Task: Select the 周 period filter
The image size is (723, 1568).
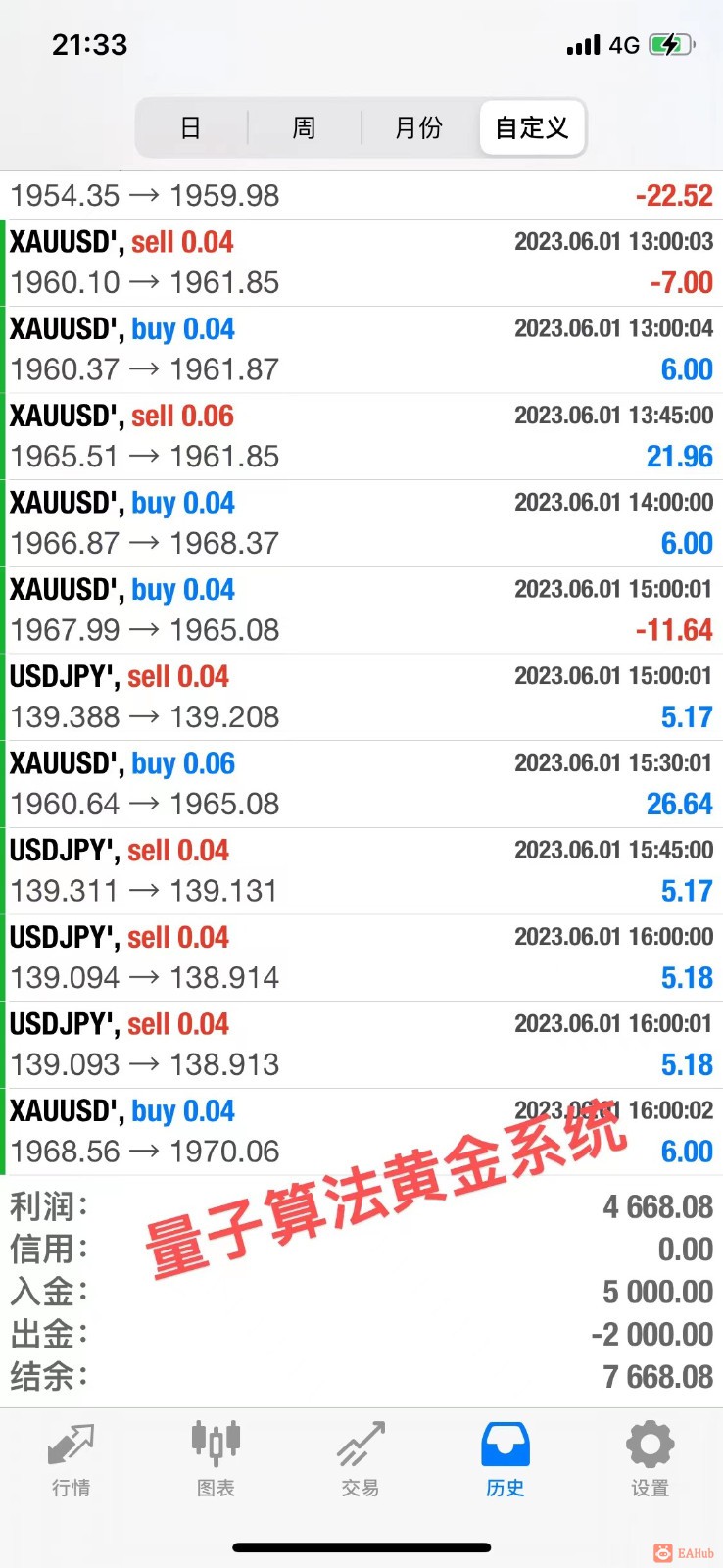Action: (305, 127)
